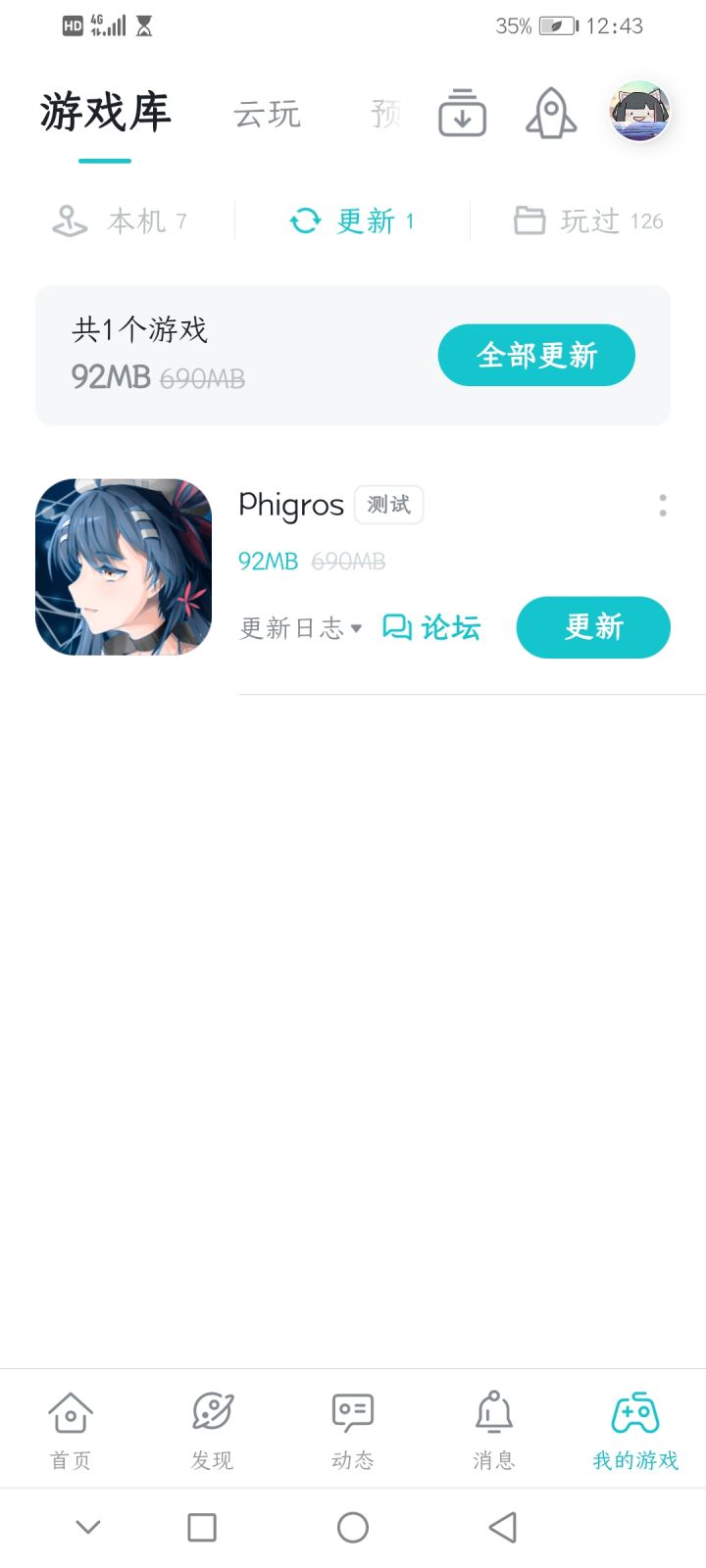Select the 玩过 played games filter
This screenshot has width=706, height=1568.
click(585, 220)
